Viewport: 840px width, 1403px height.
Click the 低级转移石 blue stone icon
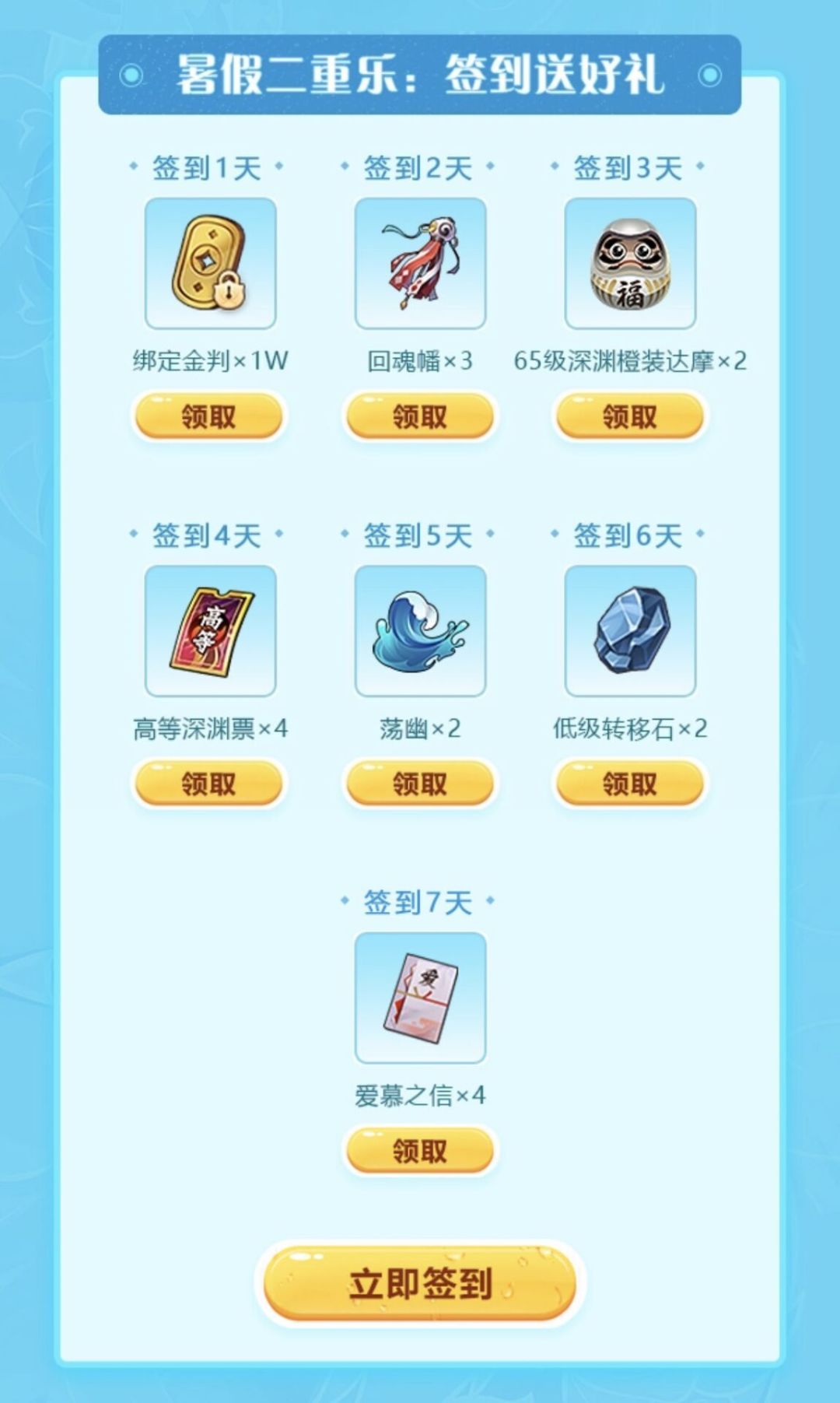pos(630,632)
